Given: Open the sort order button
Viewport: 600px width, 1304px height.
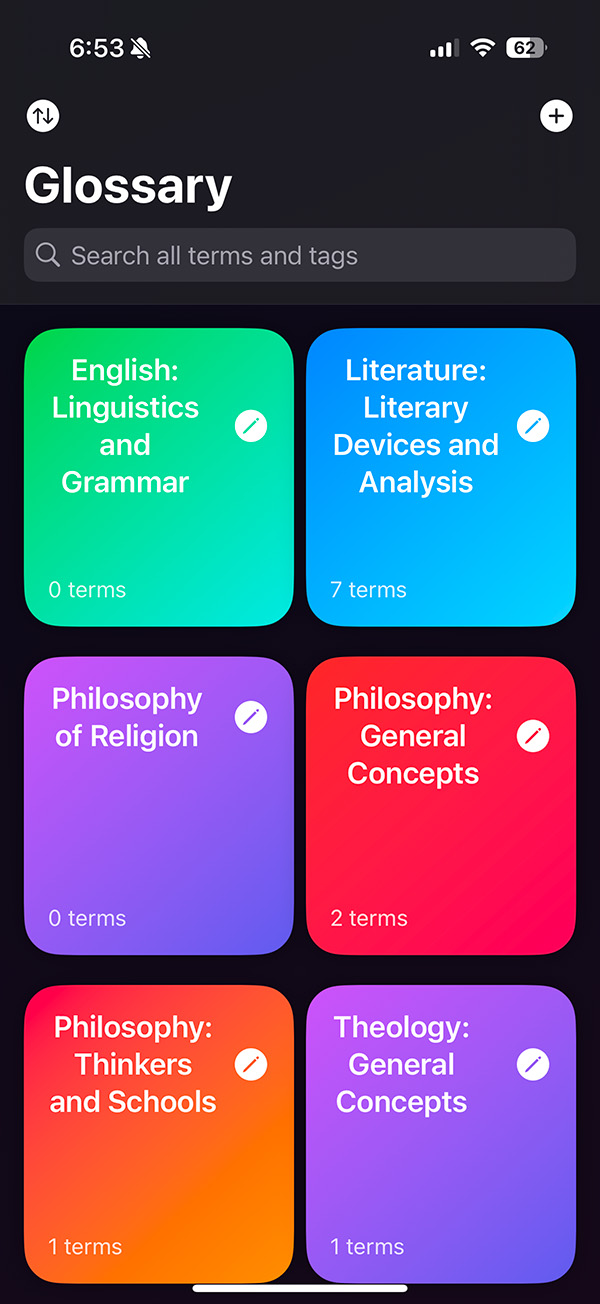Looking at the screenshot, I should [43, 116].
